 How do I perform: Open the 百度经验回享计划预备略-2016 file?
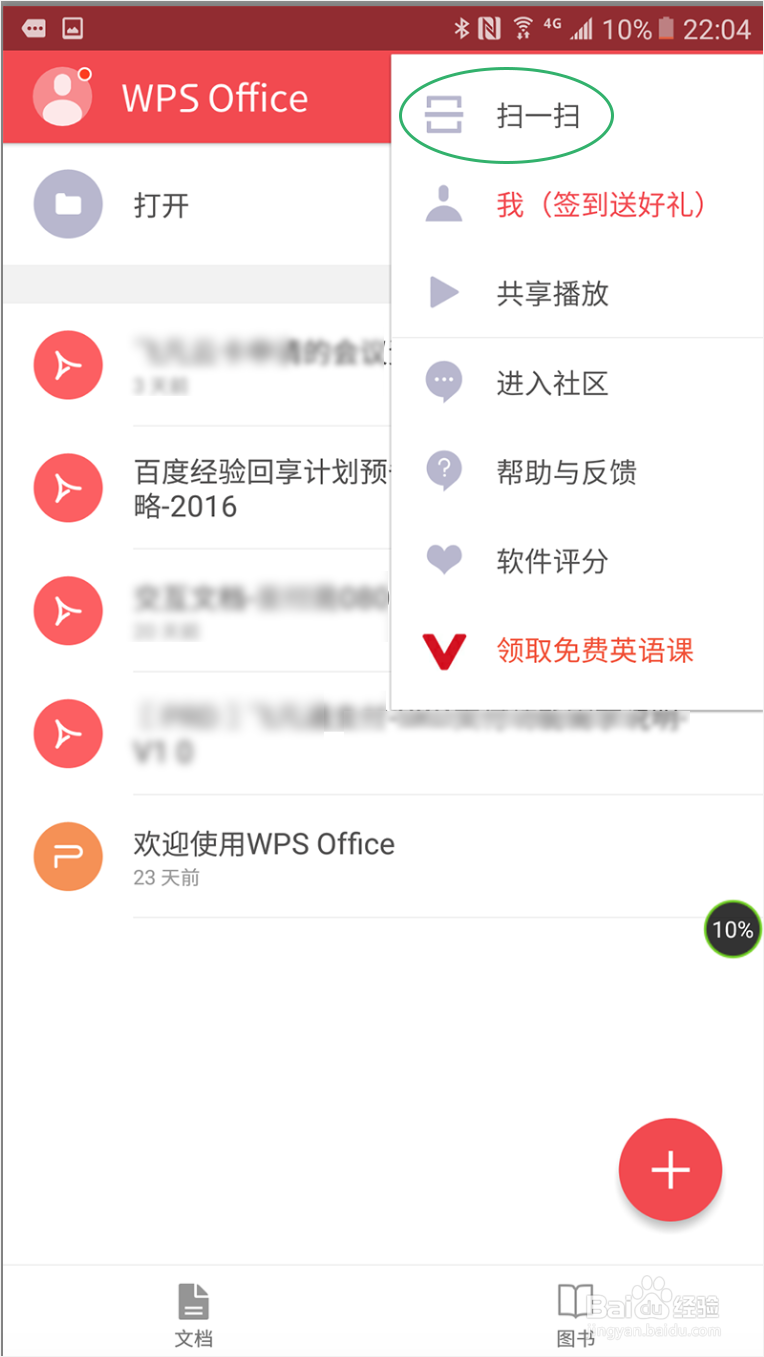260,487
